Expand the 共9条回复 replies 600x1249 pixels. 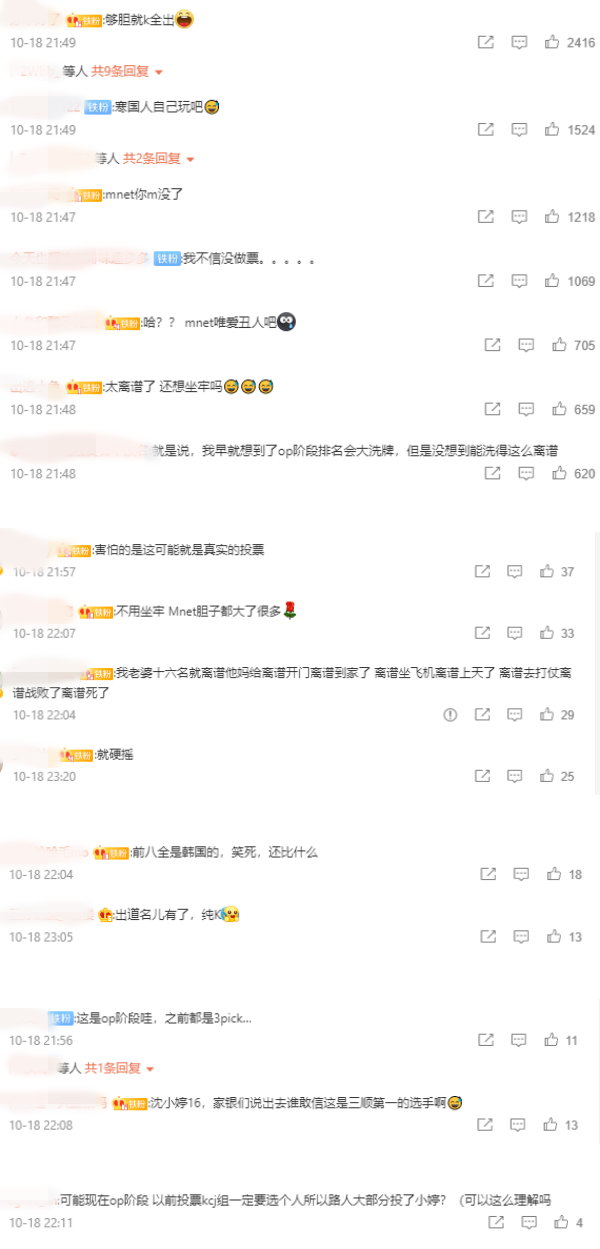pyautogui.click(x=127, y=72)
